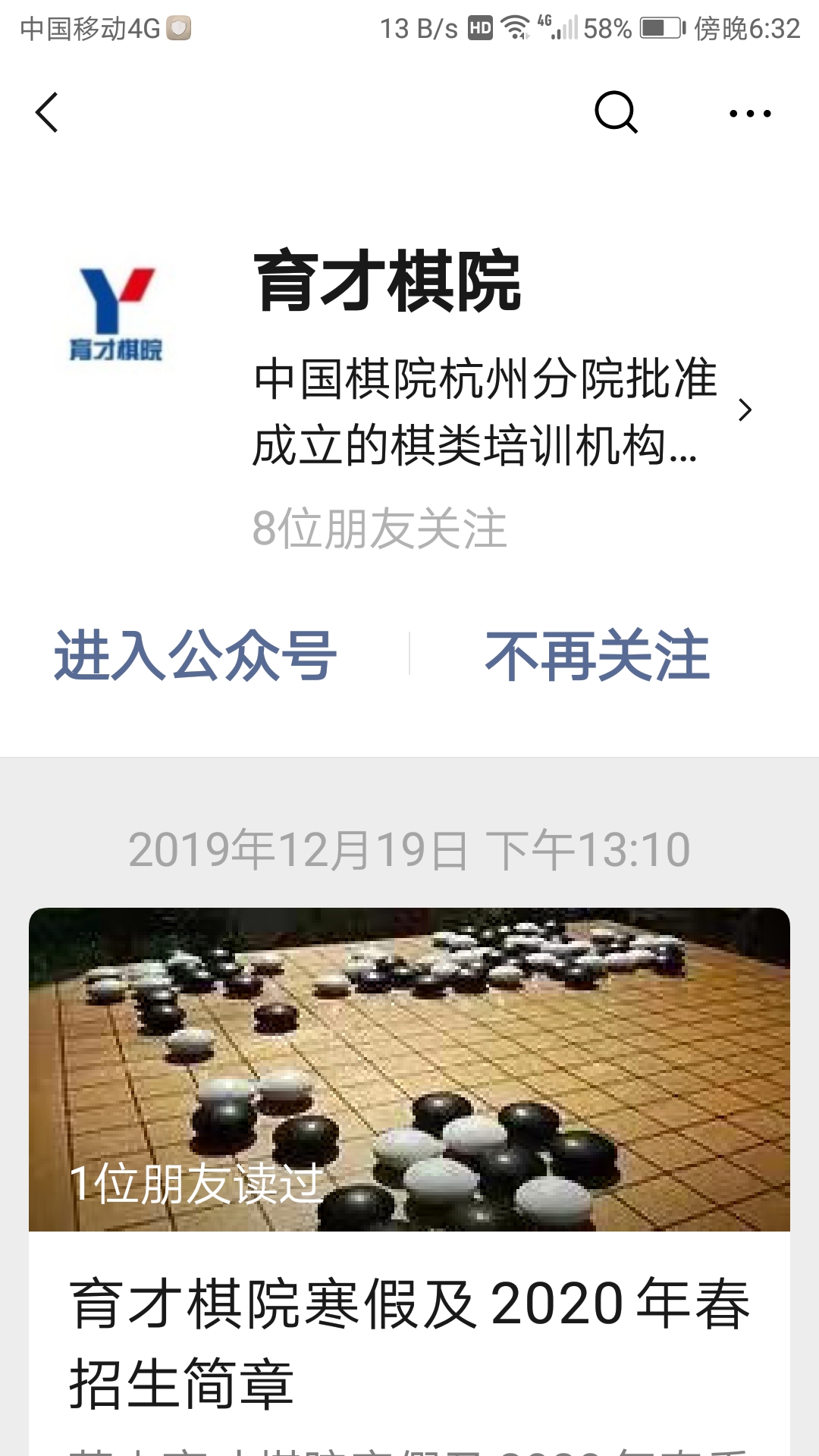Tap 进入公众号 to enter the account

point(196,655)
